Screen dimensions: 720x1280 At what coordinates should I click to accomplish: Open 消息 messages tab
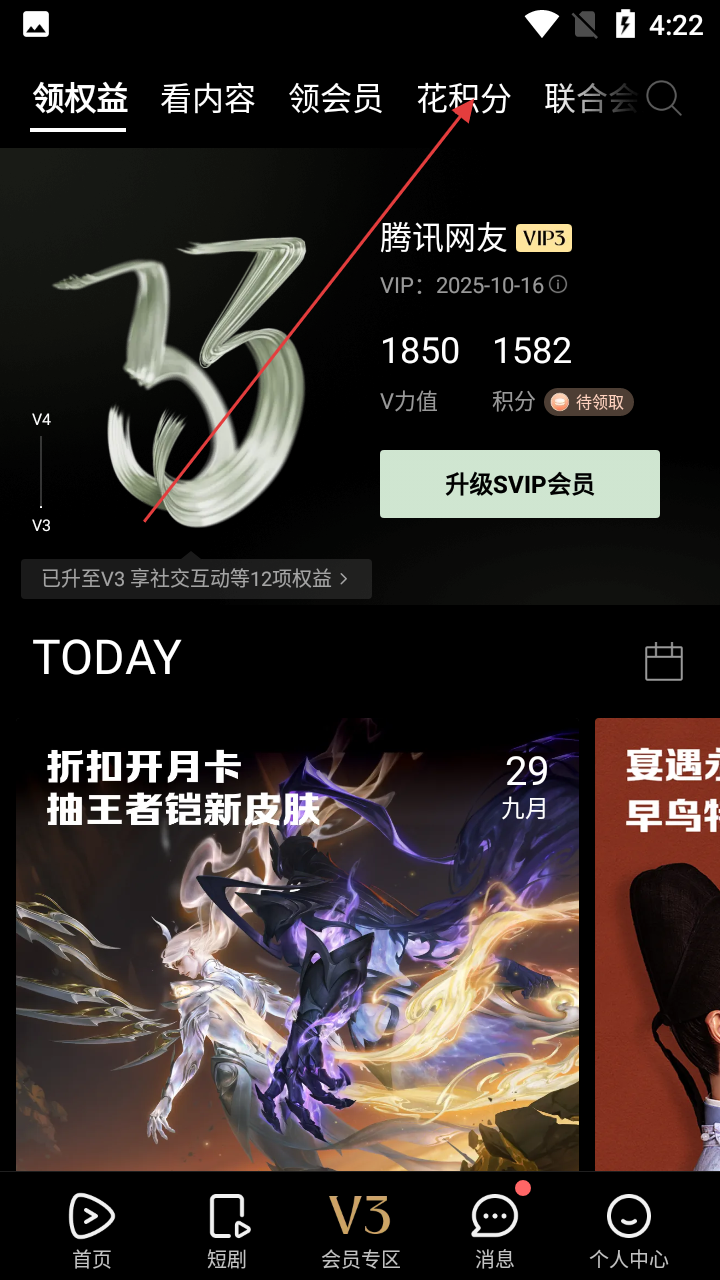click(494, 1228)
